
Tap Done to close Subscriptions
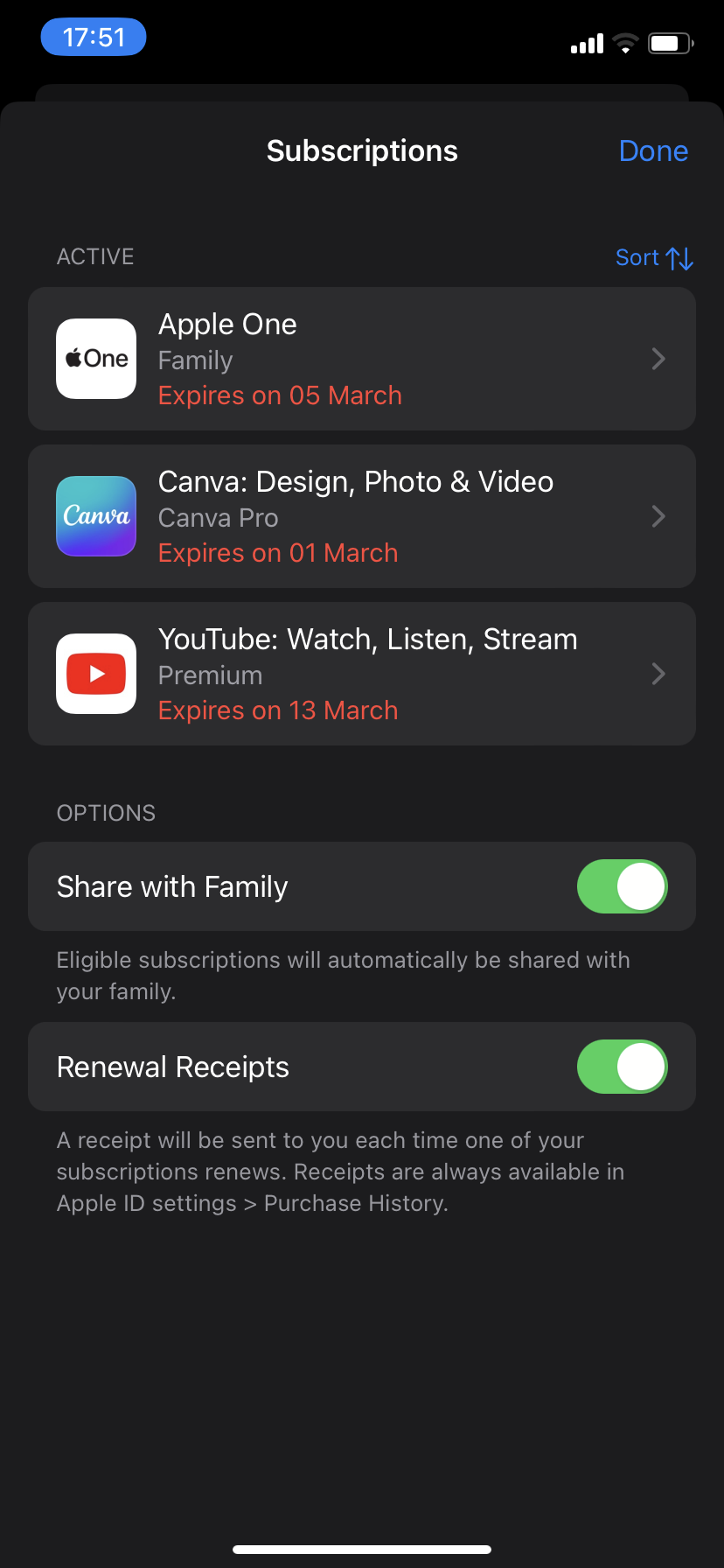point(653,151)
